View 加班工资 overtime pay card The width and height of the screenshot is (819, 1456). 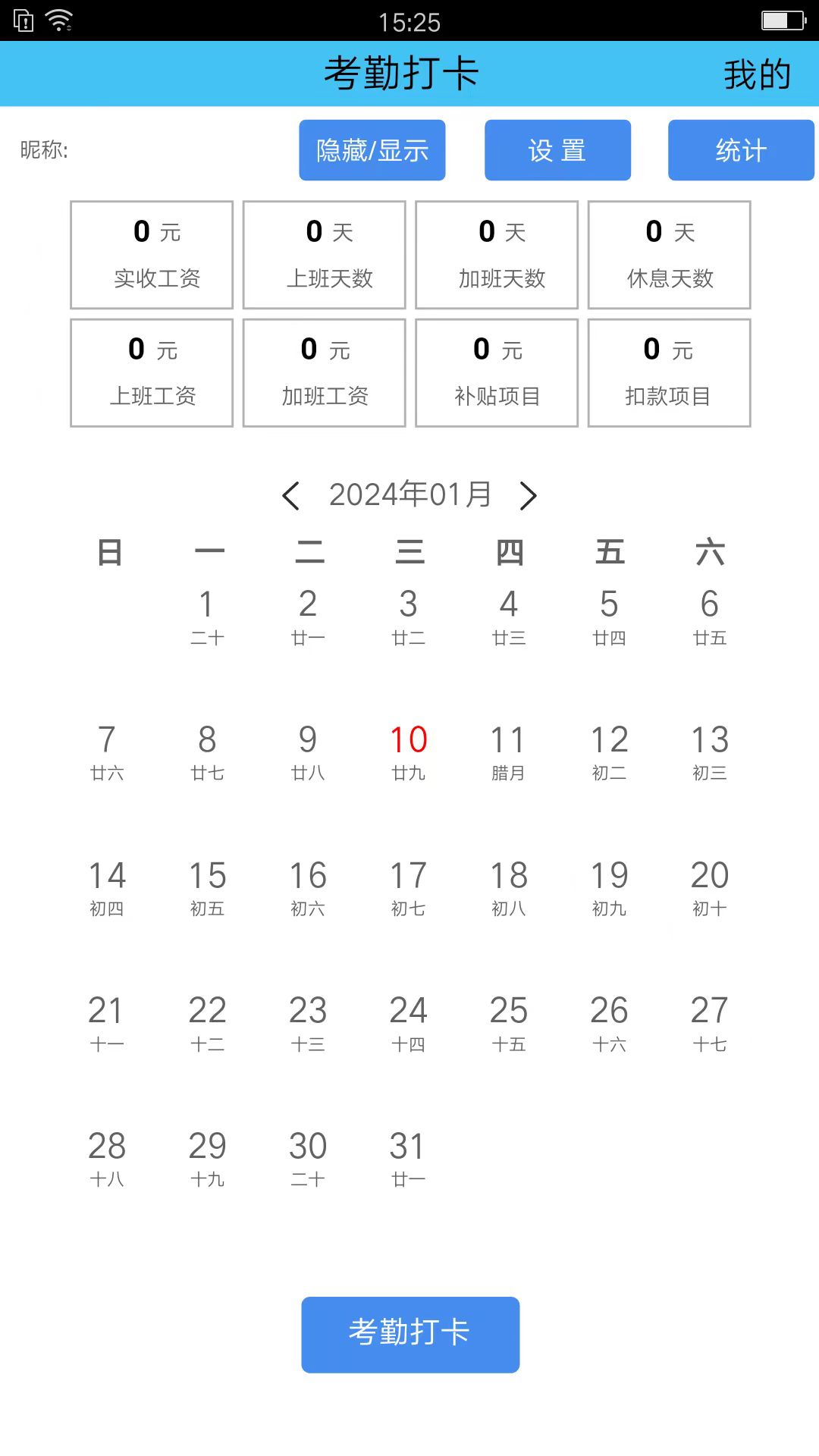[x=324, y=372]
